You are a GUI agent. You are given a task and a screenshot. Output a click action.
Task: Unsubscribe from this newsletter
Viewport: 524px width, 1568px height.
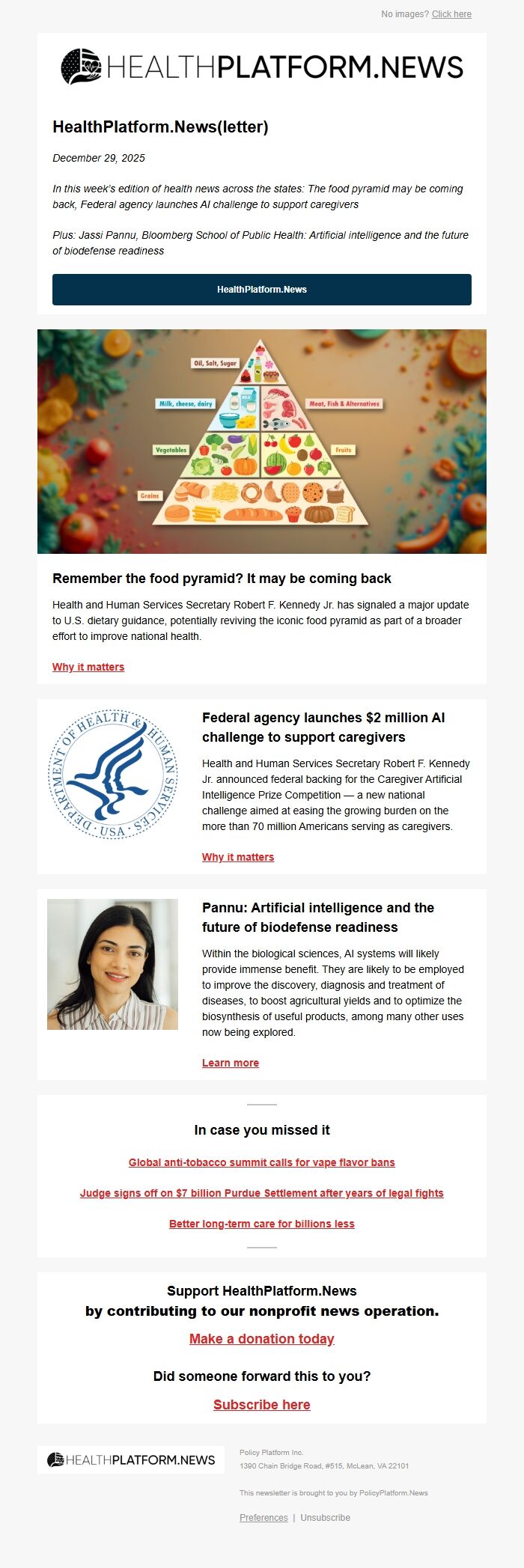tap(326, 1518)
